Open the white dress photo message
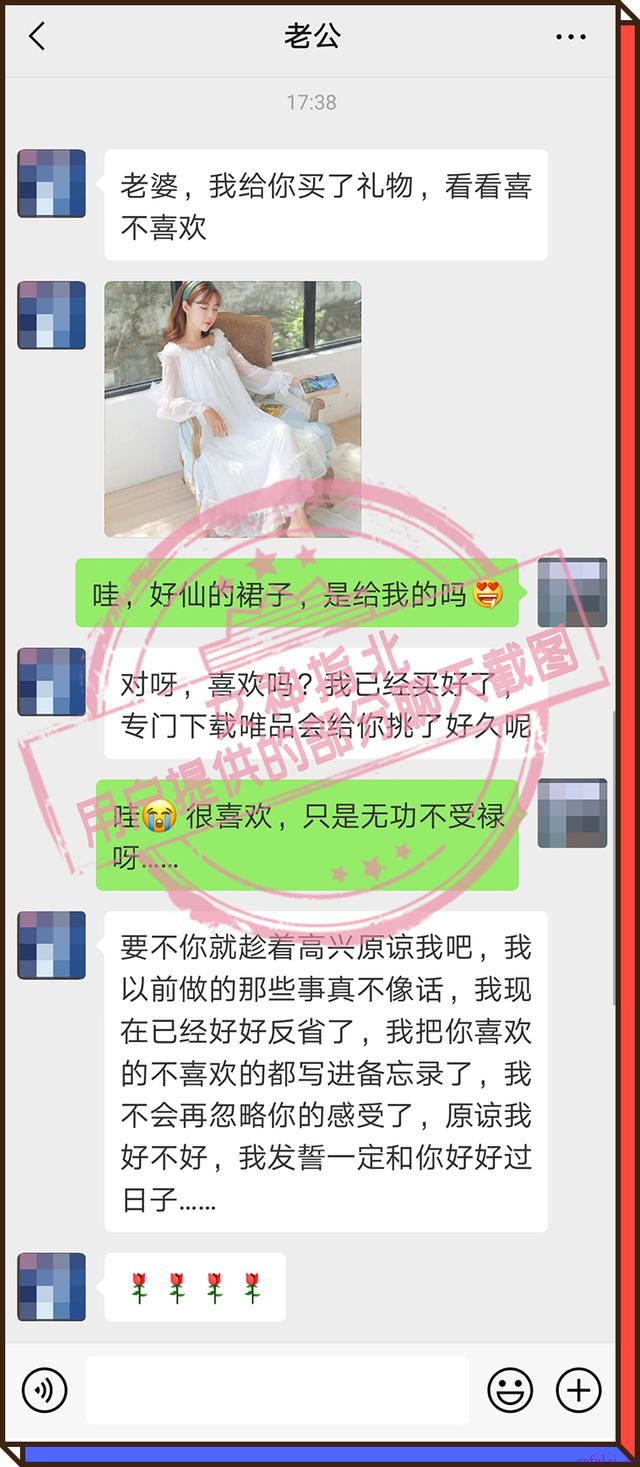This screenshot has width=640, height=1467. pyautogui.click(x=233, y=409)
